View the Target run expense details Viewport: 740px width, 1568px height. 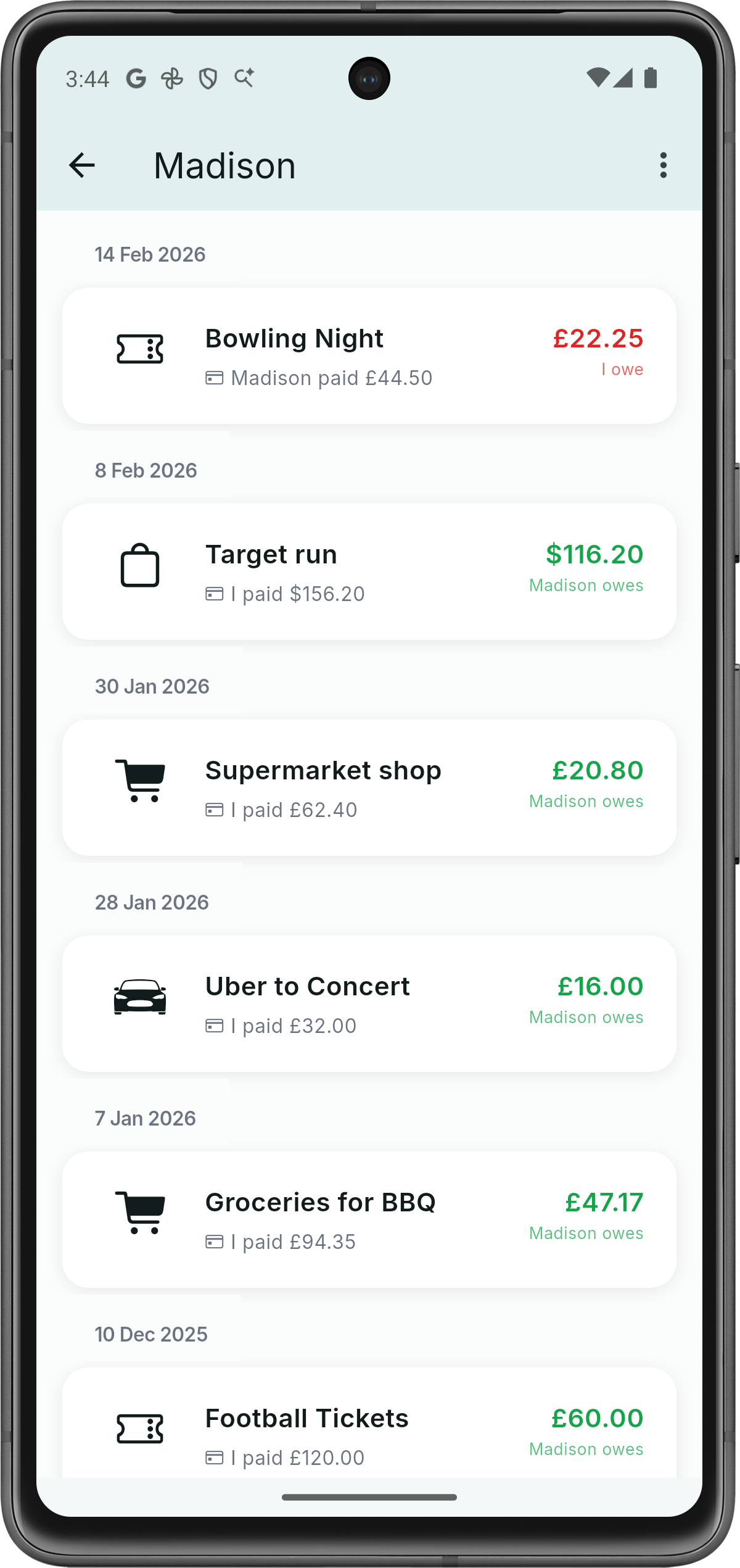[369, 572]
